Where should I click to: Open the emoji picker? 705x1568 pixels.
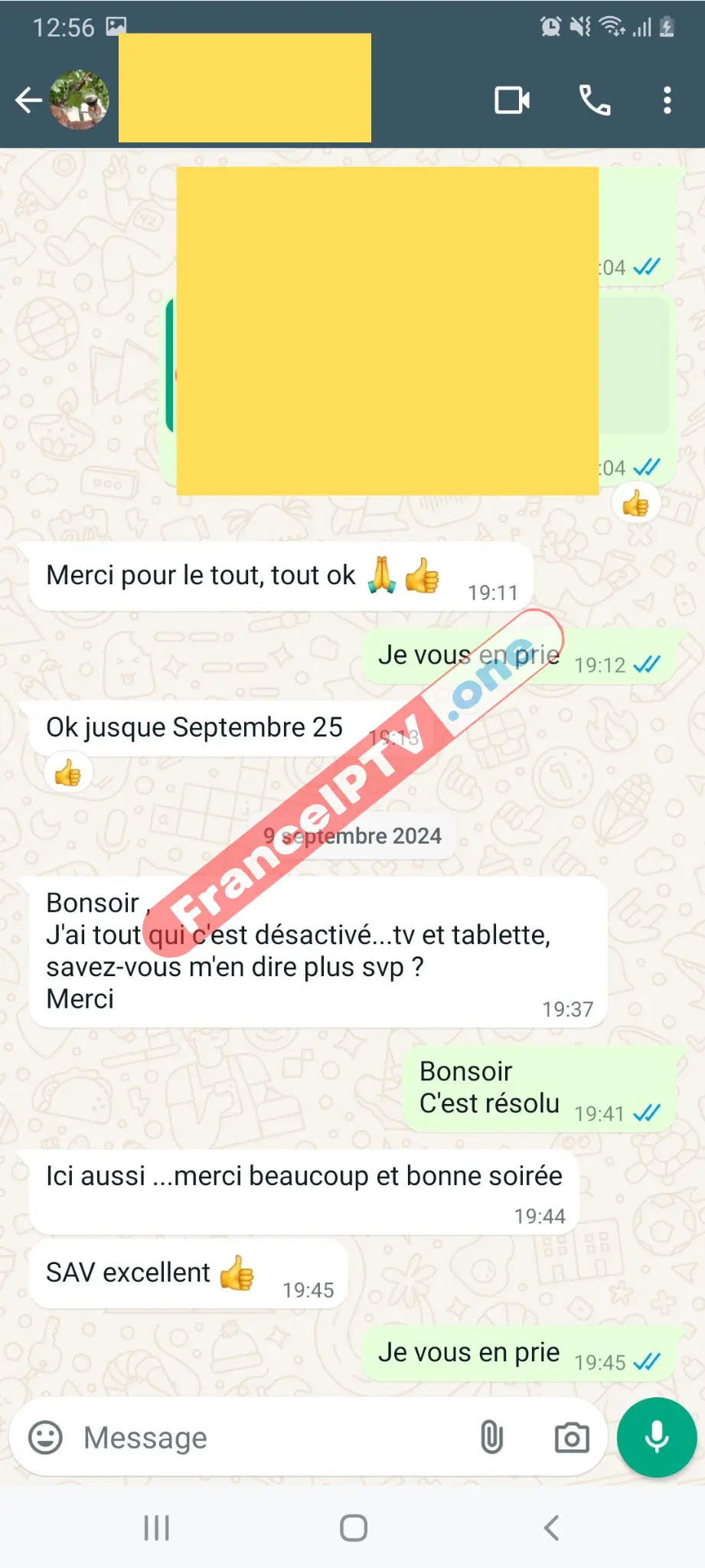[45, 1437]
